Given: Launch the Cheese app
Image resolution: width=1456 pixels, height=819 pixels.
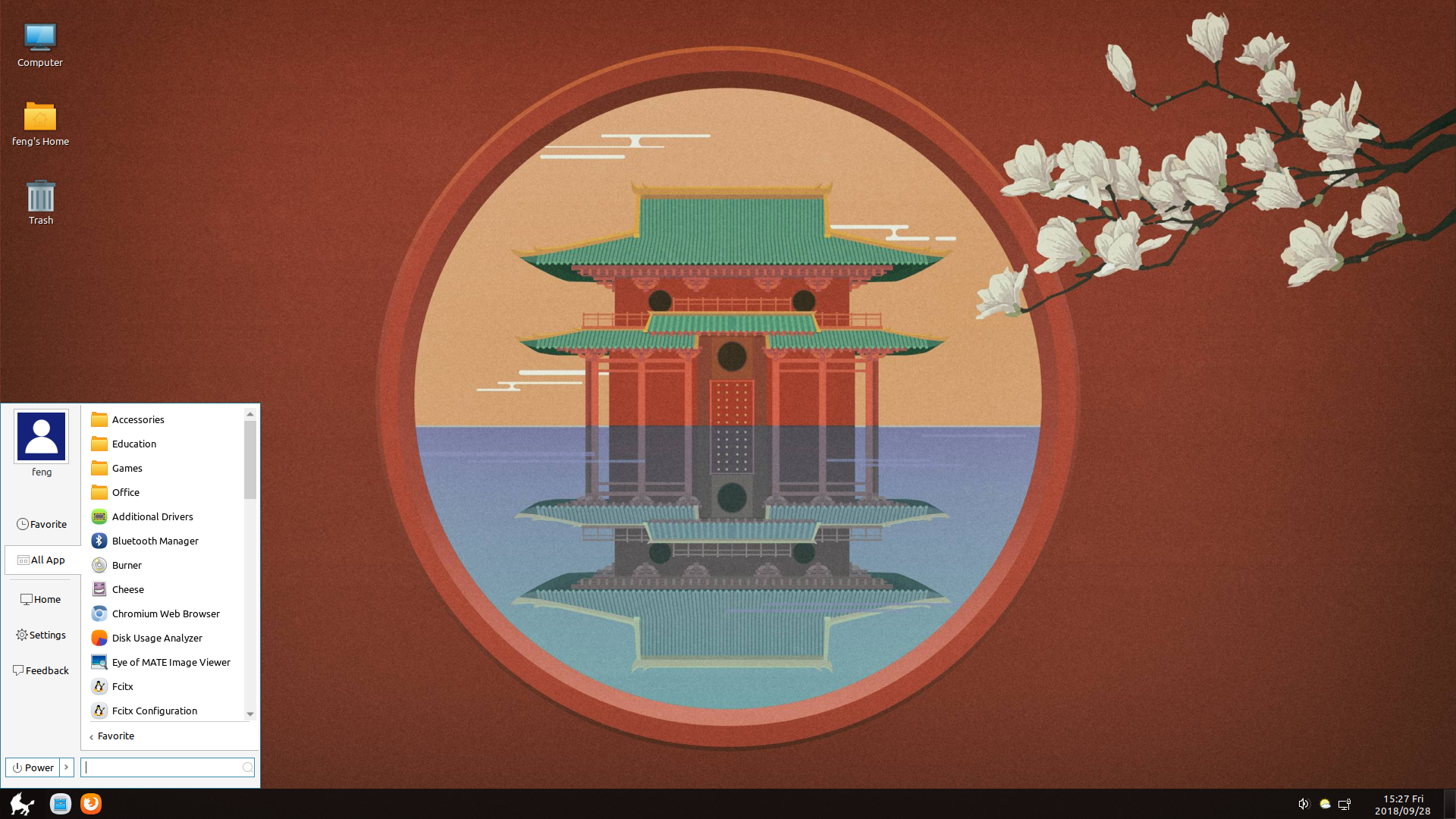Looking at the screenshot, I should pyautogui.click(x=127, y=589).
